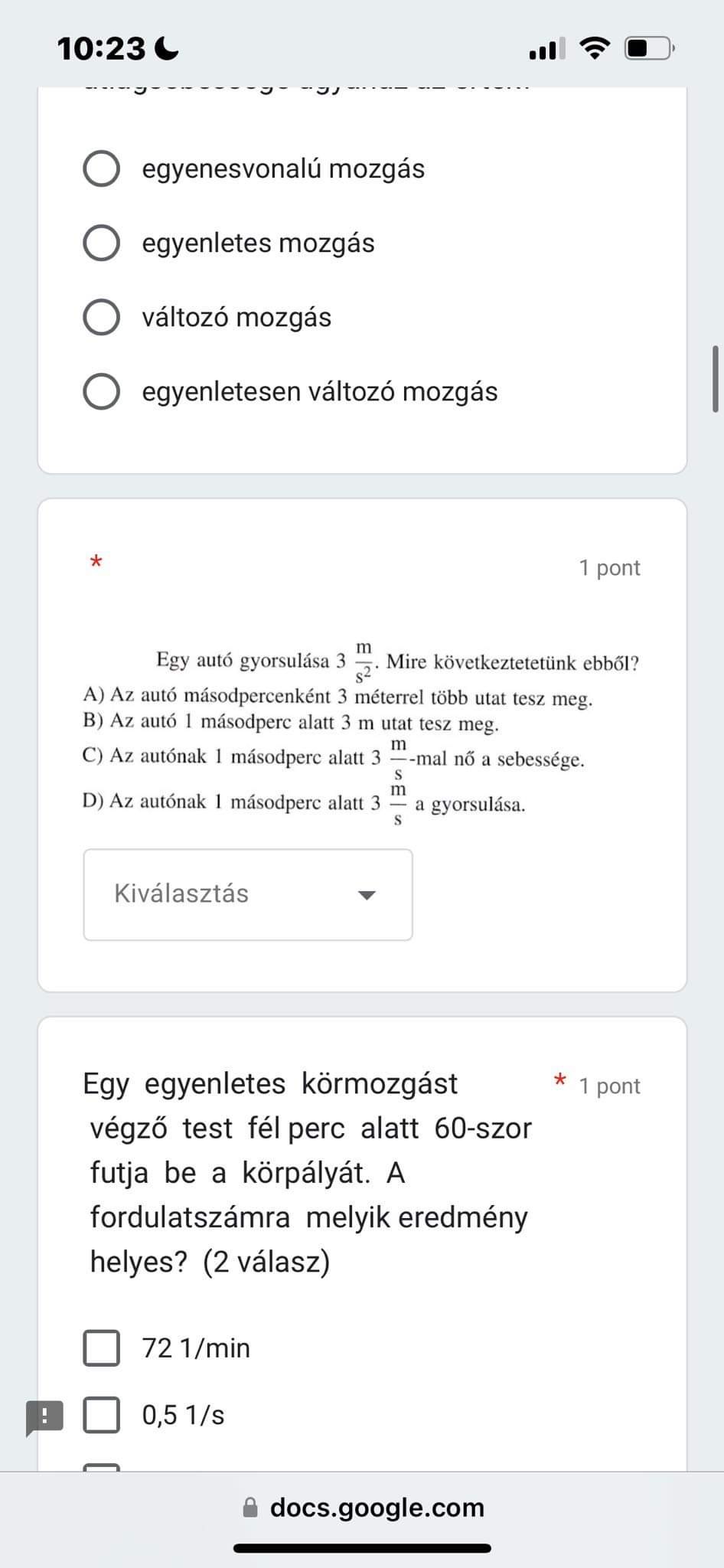Image resolution: width=724 pixels, height=1568 pixels.
Task: Choose the "egyenletes mozgás" radio button
Action: pos(101,243)
